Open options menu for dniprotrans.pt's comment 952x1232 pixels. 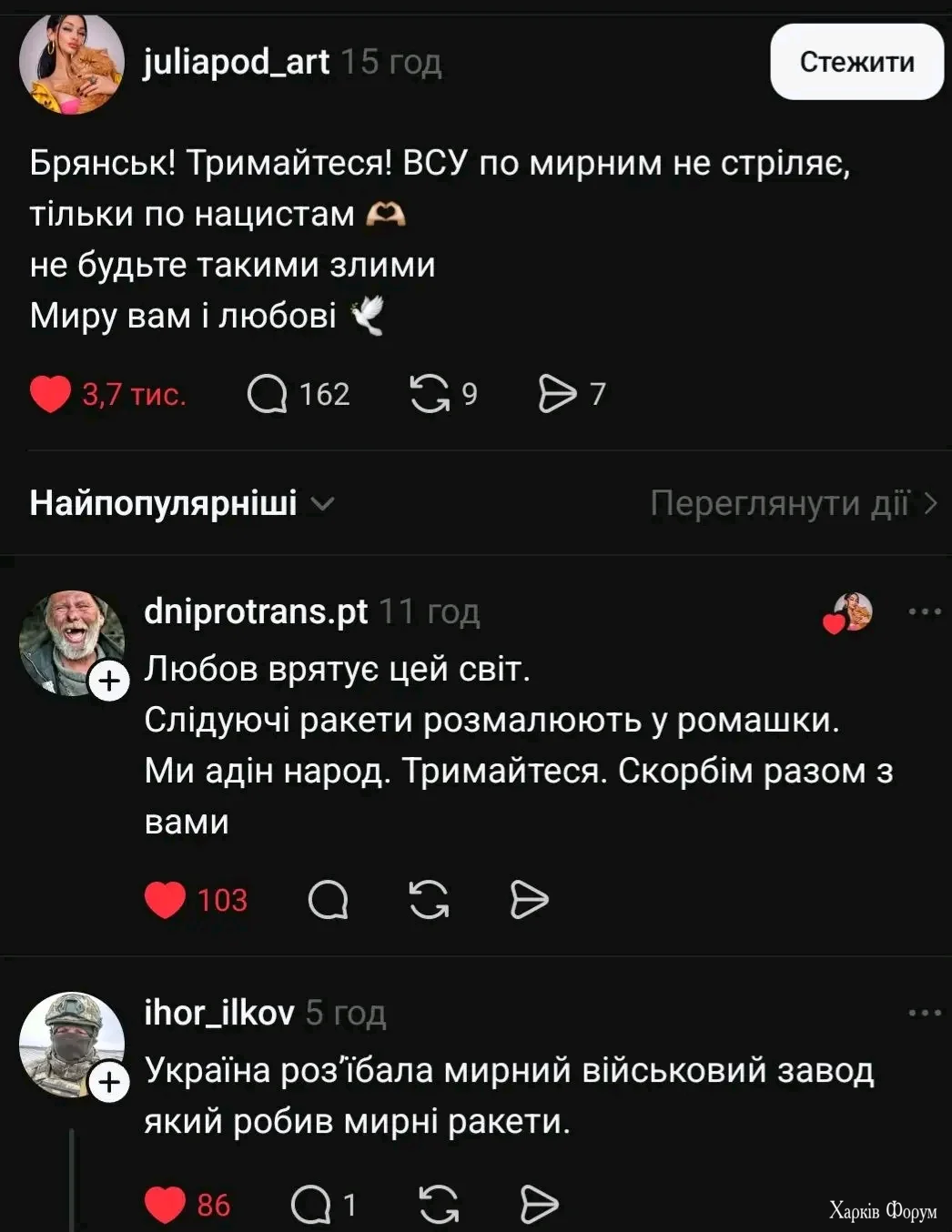[927, 612]
